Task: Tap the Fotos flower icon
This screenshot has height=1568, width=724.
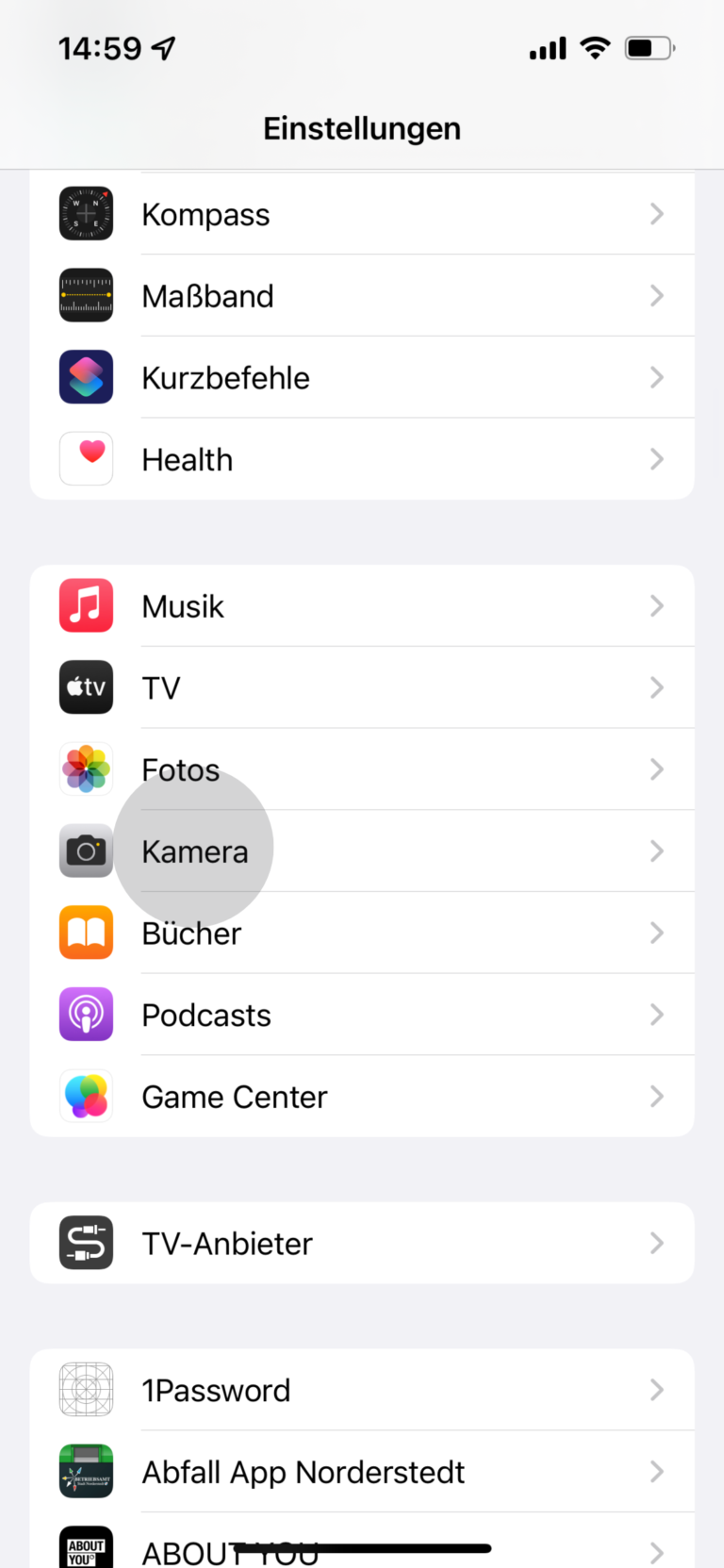Action: [86, 768]
